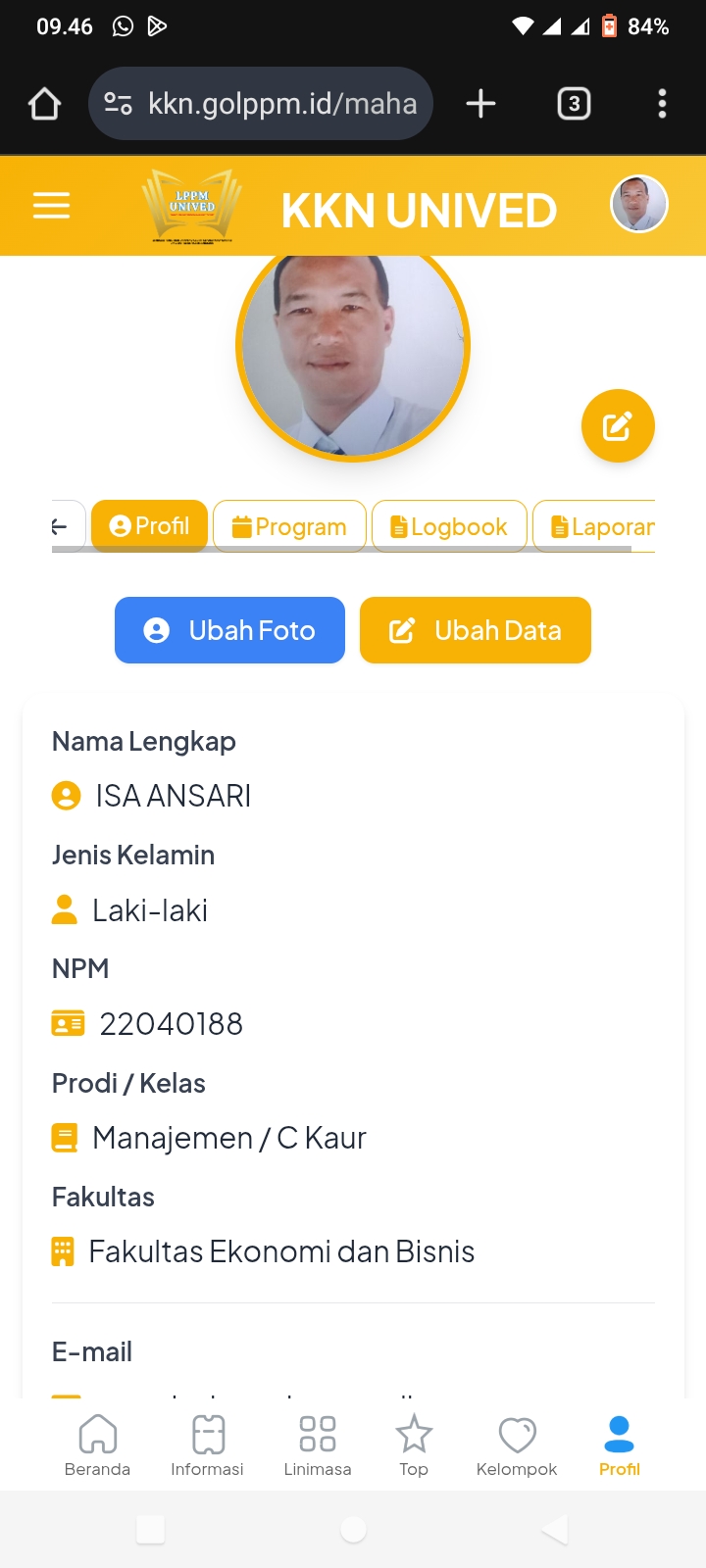Image resolution: width=706 pixels, height=1568 pixels.
Task: Tap the Ubah Data button
Action: pyautogui.click(x=476, y=630)
